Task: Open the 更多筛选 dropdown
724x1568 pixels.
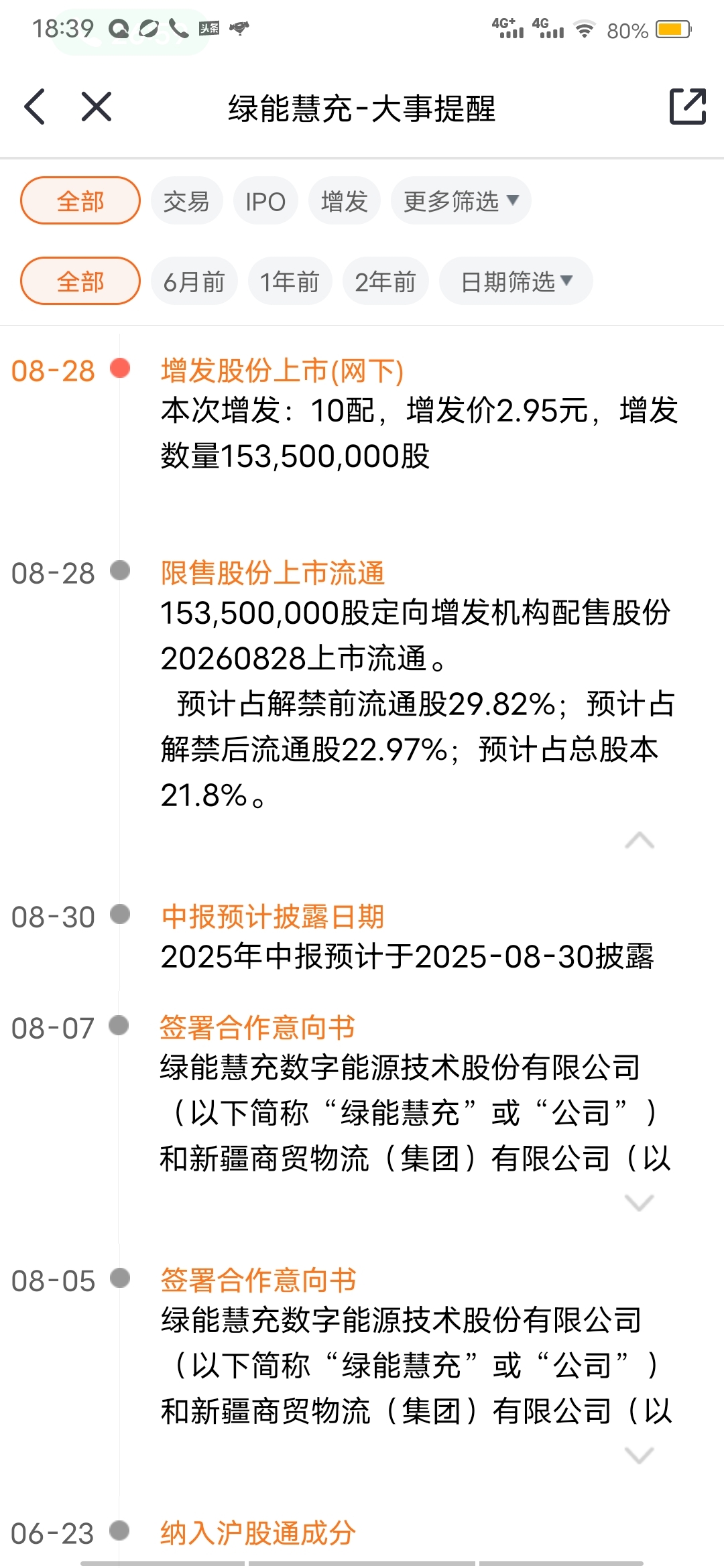Action: tap(461, 201)
